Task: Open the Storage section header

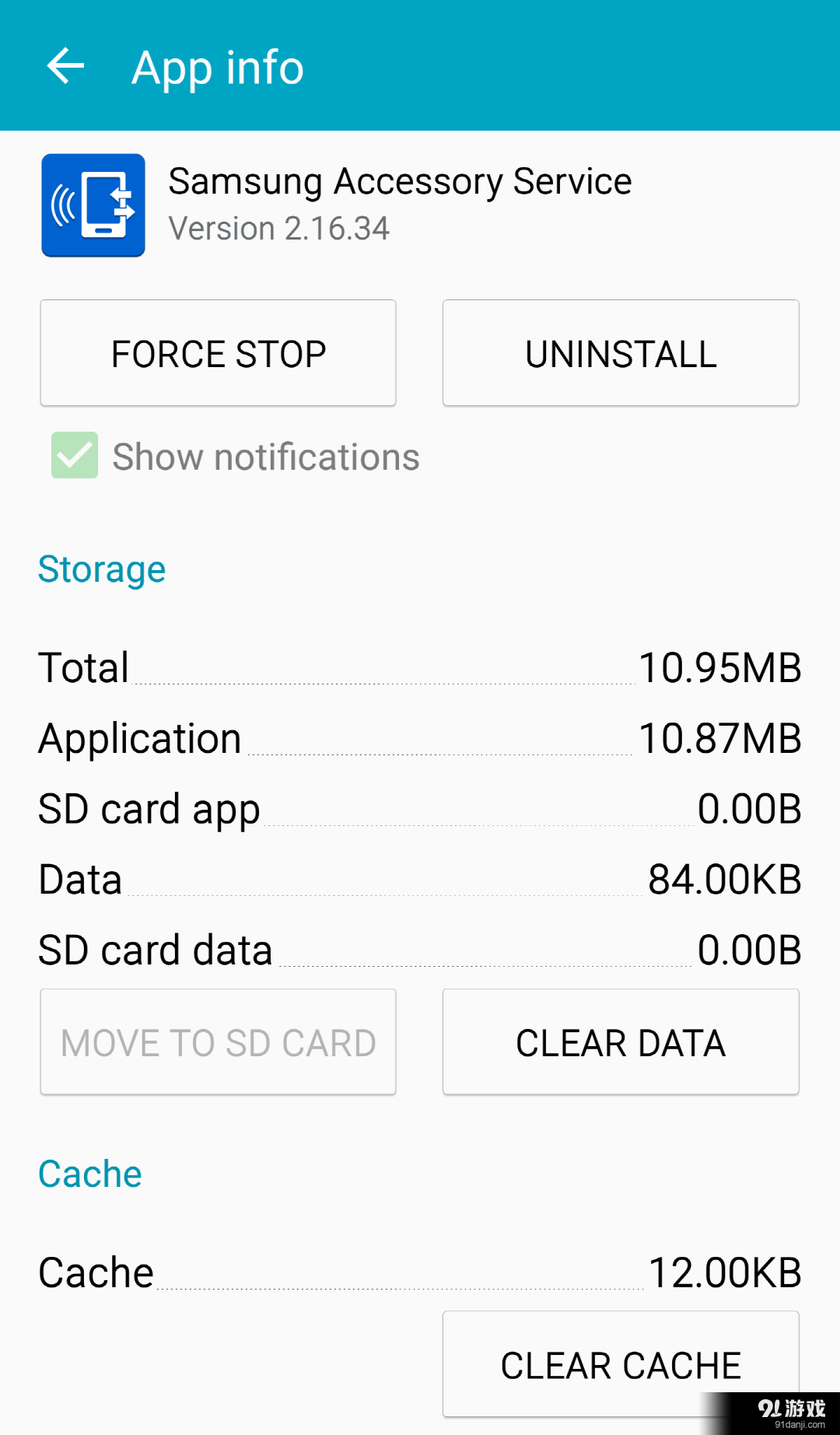Action: (102, 569)
